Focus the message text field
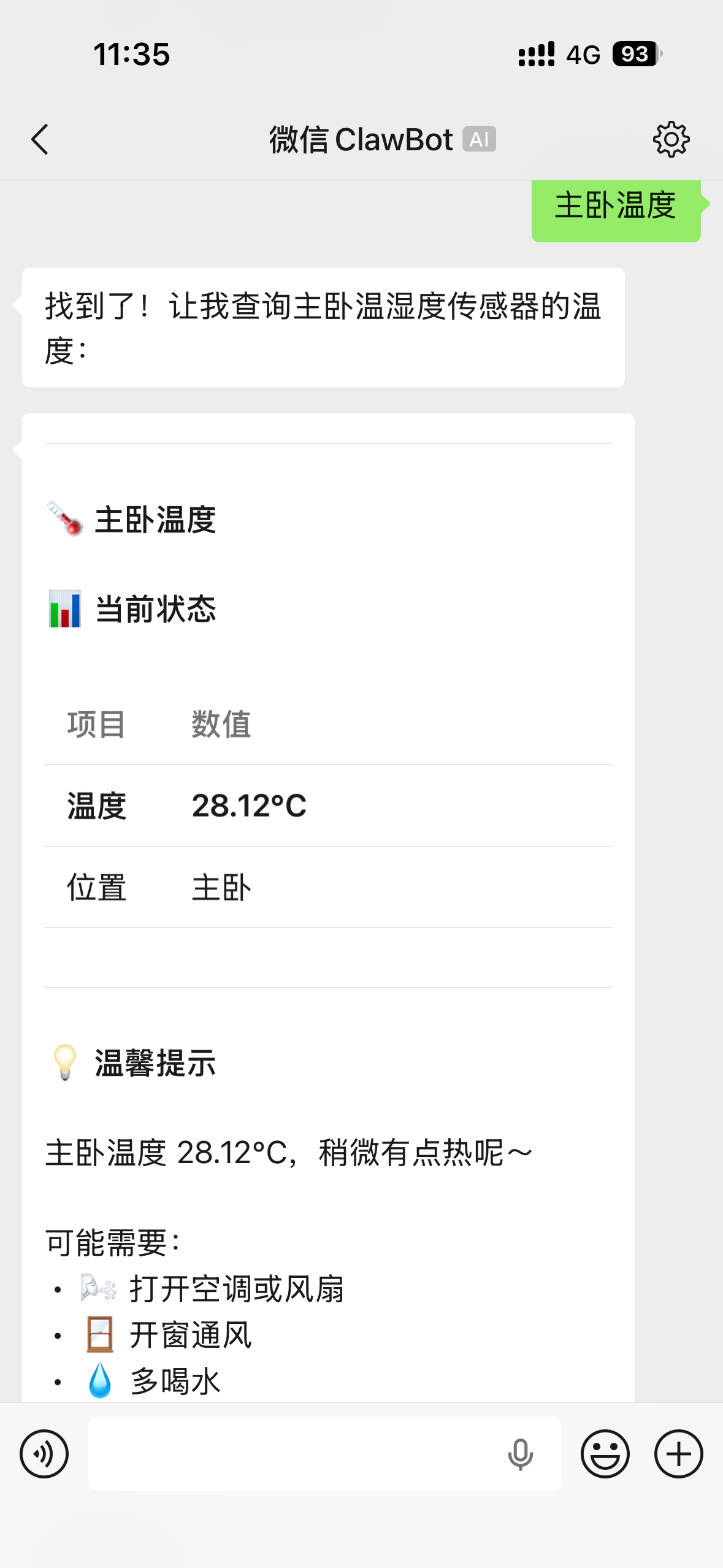The height and width of the screenshot is (1568, 723). pyautogui.click(x=294, y=1453)
